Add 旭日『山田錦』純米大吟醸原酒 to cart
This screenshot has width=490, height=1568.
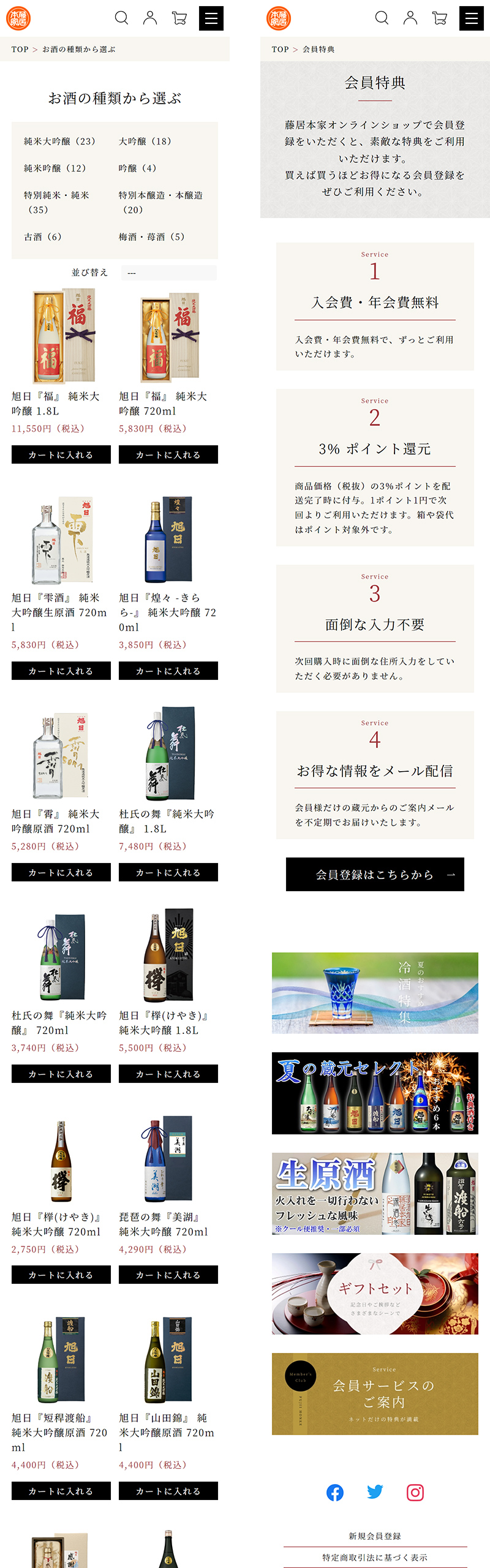[168, 1491]
